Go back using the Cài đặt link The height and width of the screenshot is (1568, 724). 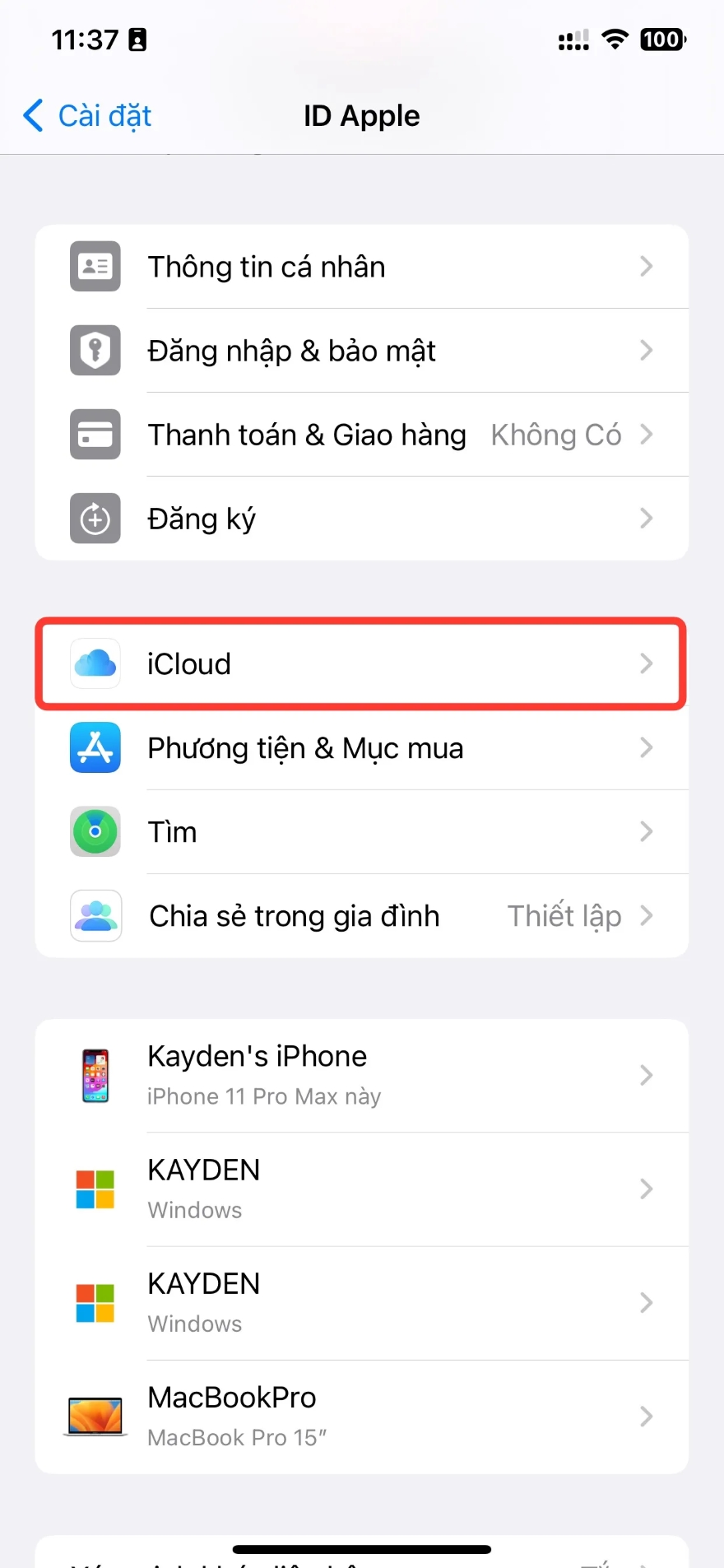coord(86,115)
